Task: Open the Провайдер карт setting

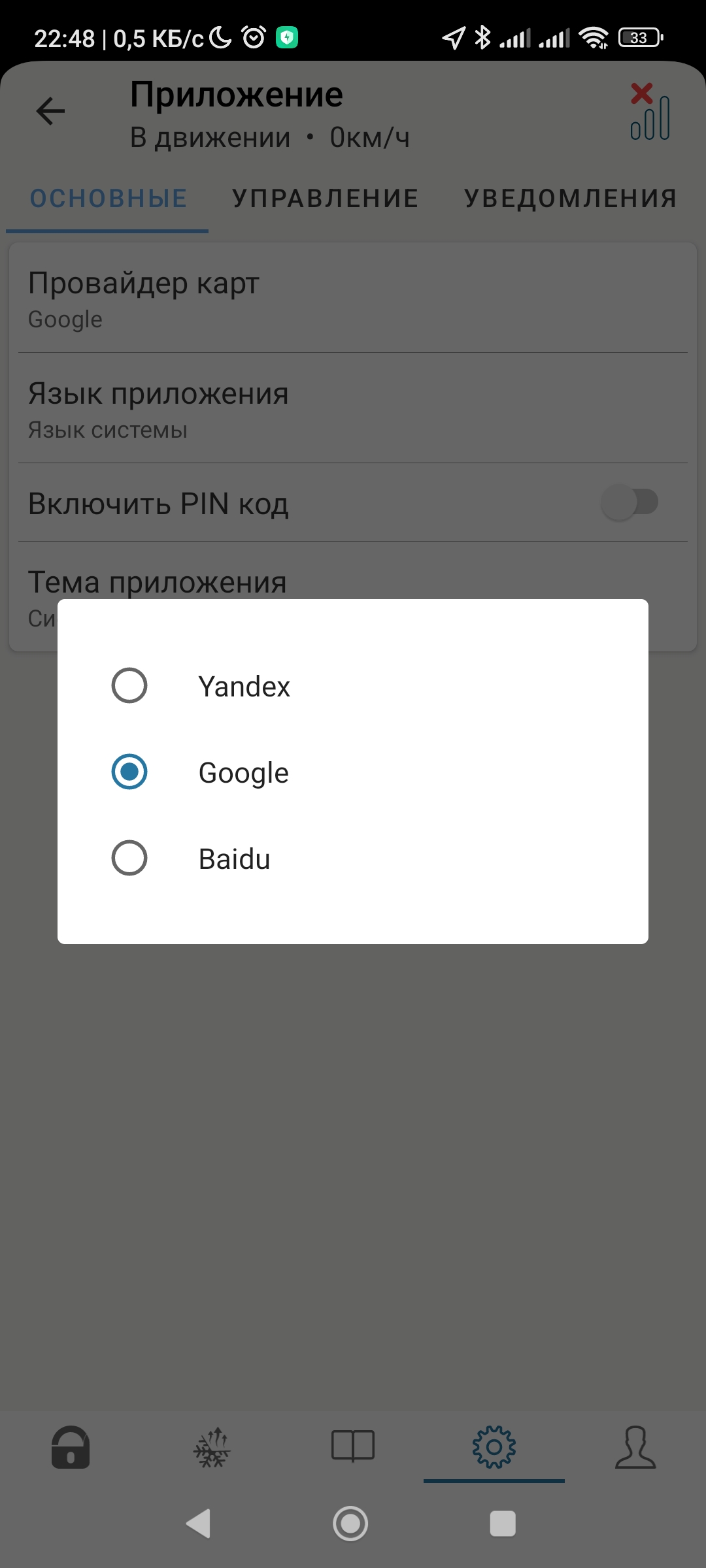Action: (353, 299)
